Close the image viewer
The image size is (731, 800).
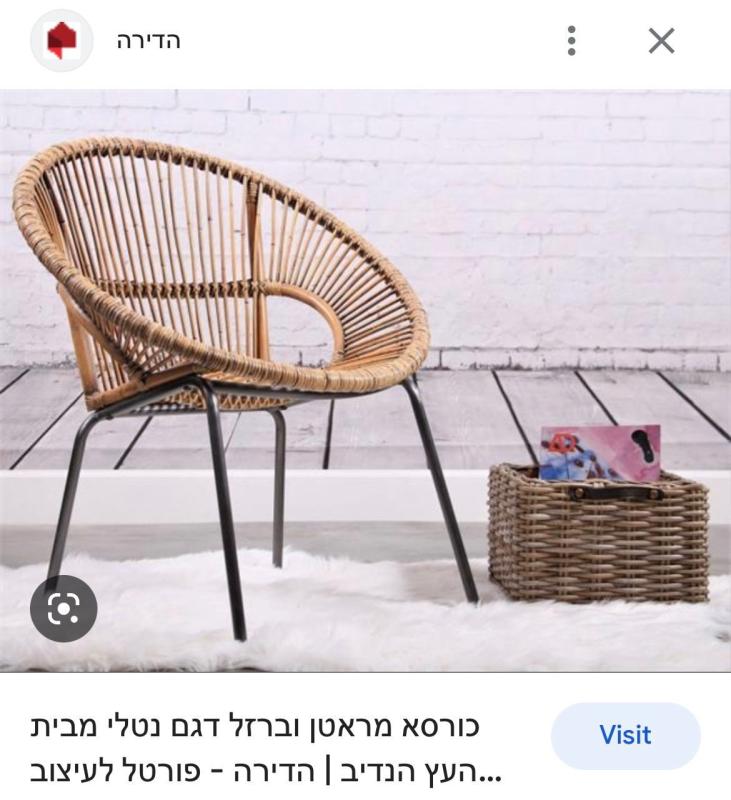(661, 41)
